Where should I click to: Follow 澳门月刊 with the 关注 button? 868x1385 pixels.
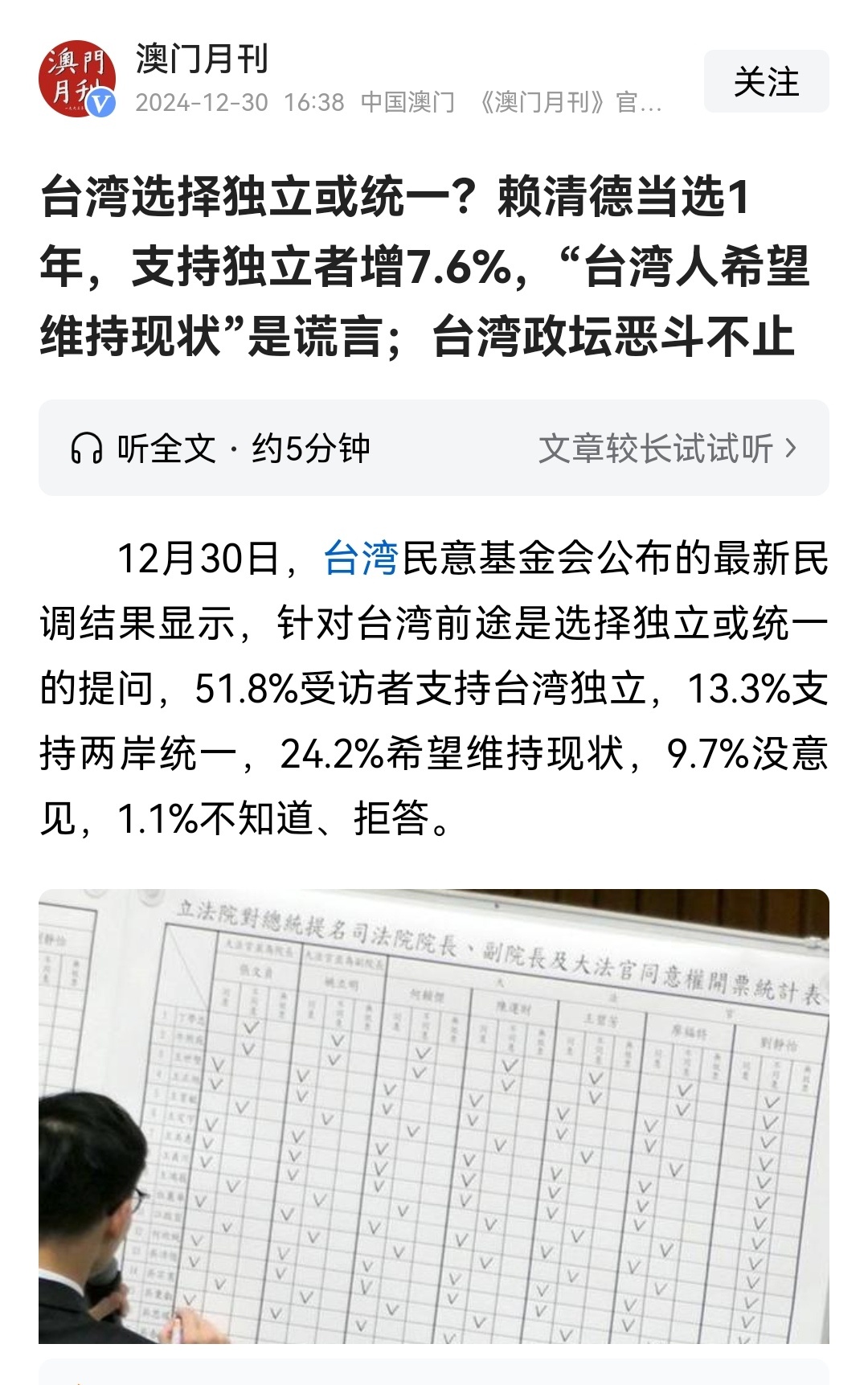[x=766, y=82]
